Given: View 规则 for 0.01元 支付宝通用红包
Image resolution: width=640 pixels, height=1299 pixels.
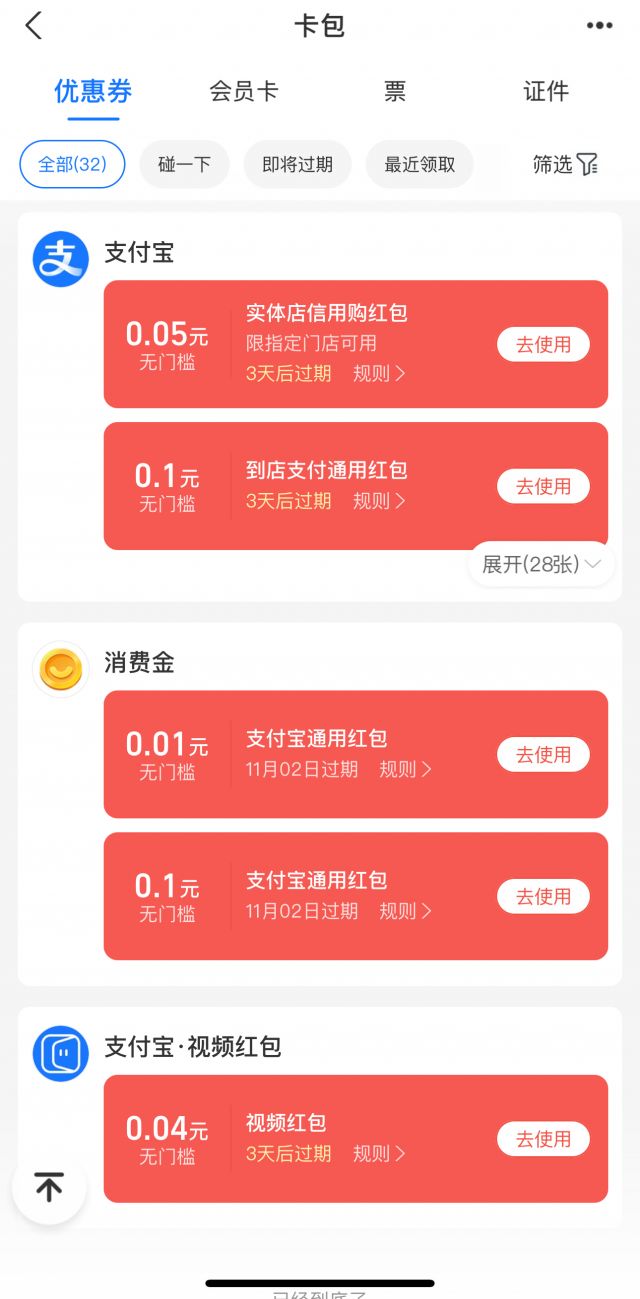Looking at the screenshot, I should click(405, 769).
